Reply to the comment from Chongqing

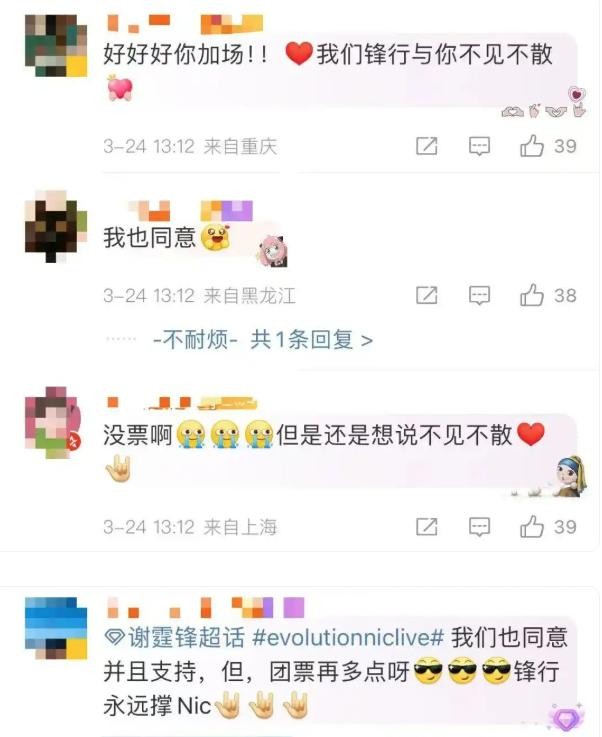pyautogui.click(x=479, y=146)
